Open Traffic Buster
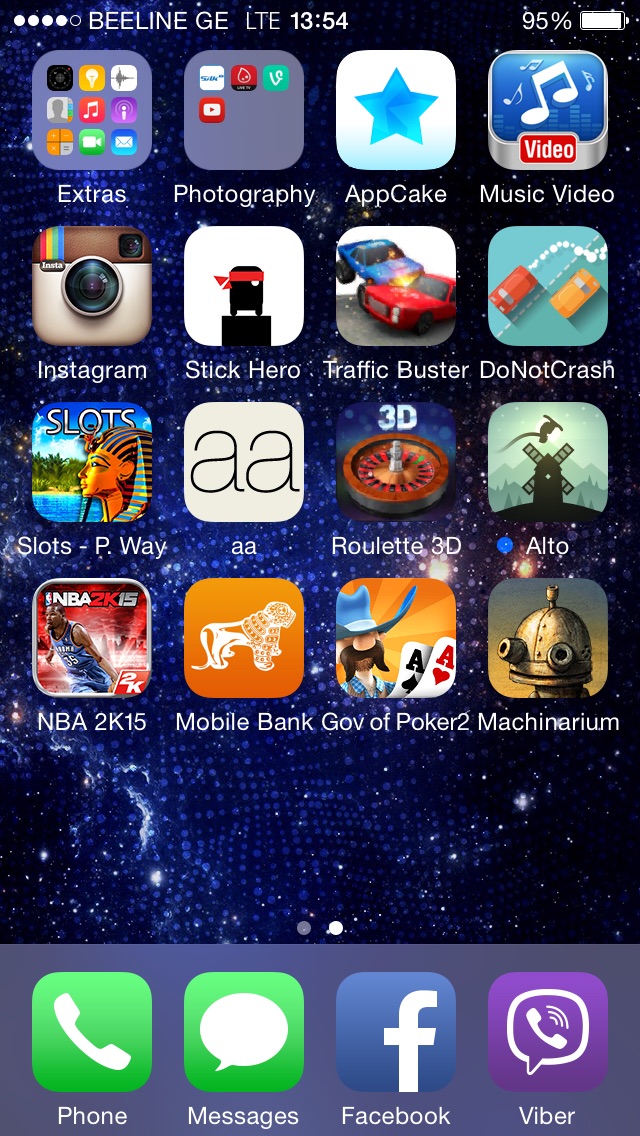The image size is (640, 1136). 396,286
